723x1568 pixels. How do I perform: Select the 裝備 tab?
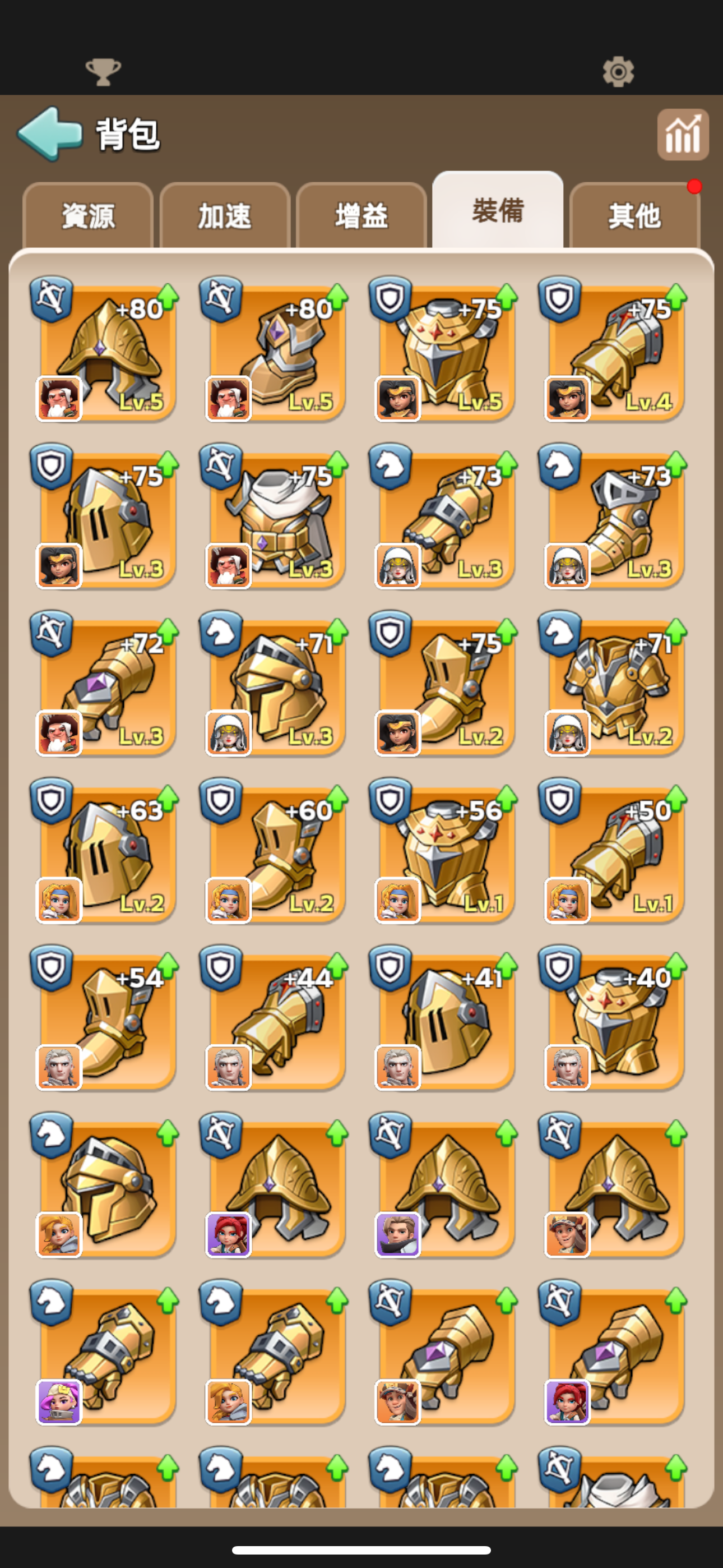pos(497,211)
